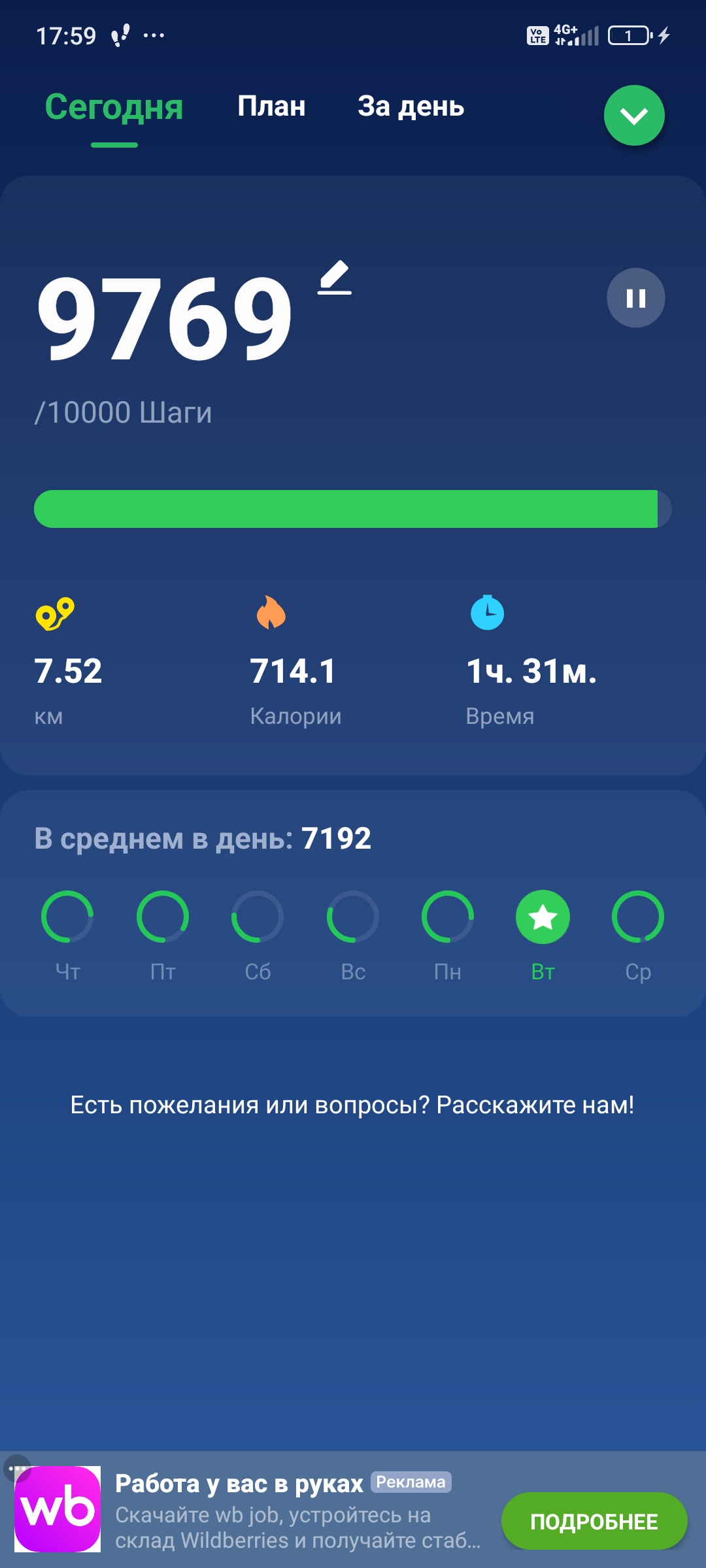Open Вс daily progress circle
706x1568 pixels.
tap(353, 917)
